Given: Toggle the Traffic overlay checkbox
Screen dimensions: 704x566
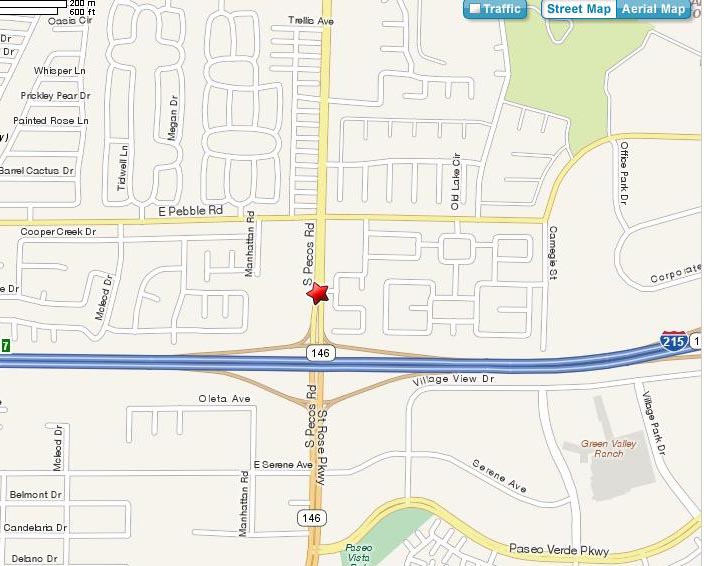Looking at the screenshot, I should [475, 9].
